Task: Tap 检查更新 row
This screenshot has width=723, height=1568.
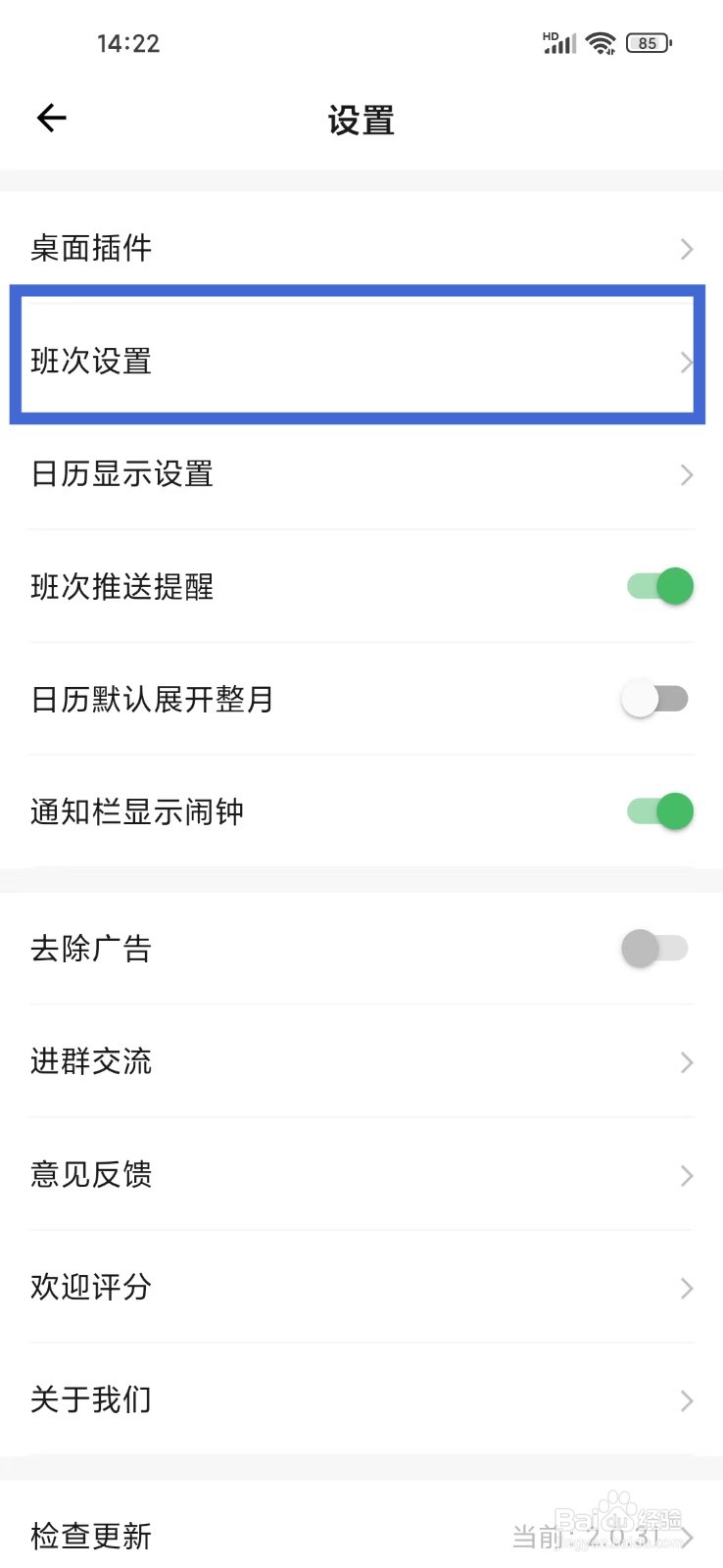Action: click(x=361, y=1535)
